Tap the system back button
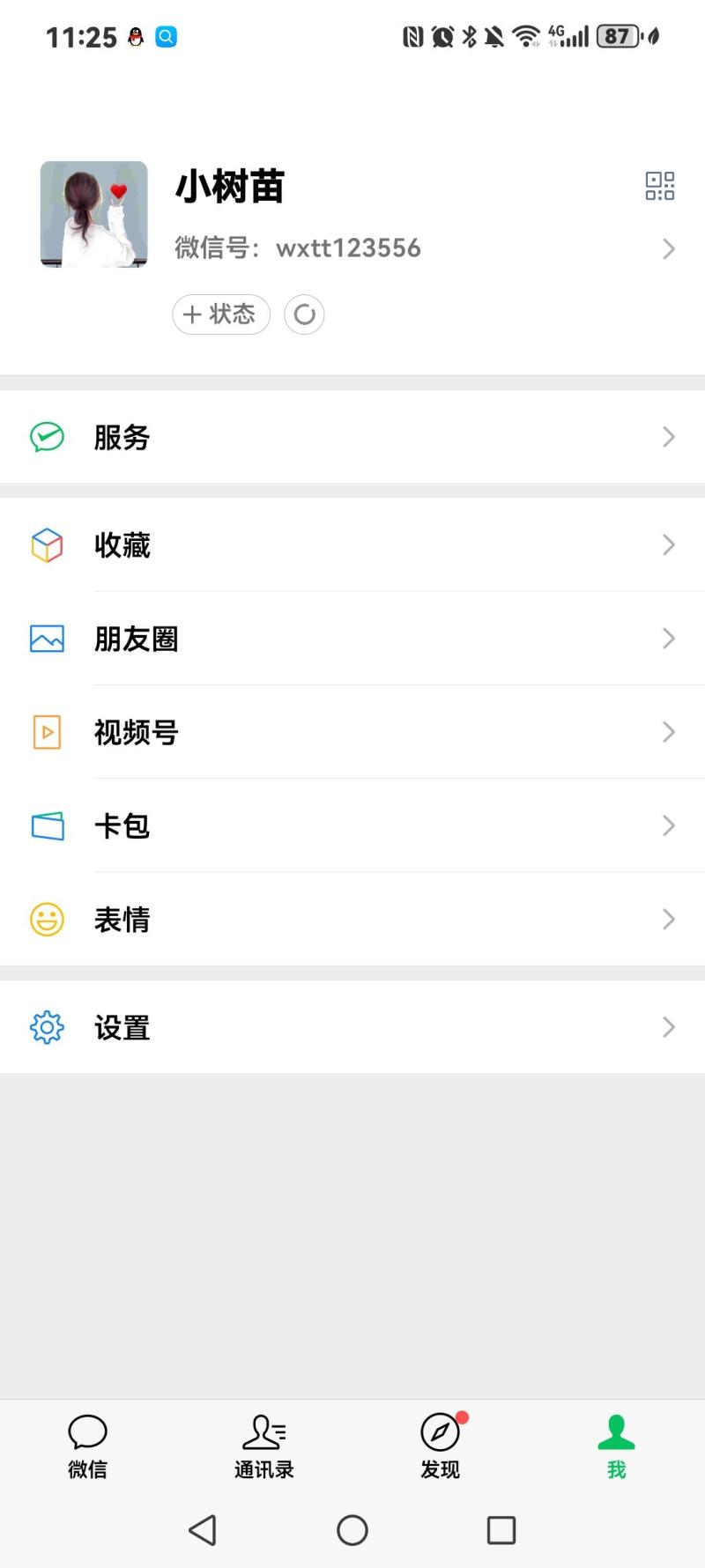Image resolution: width=705 pixels, height=1568 pixels. (203, 1530)
